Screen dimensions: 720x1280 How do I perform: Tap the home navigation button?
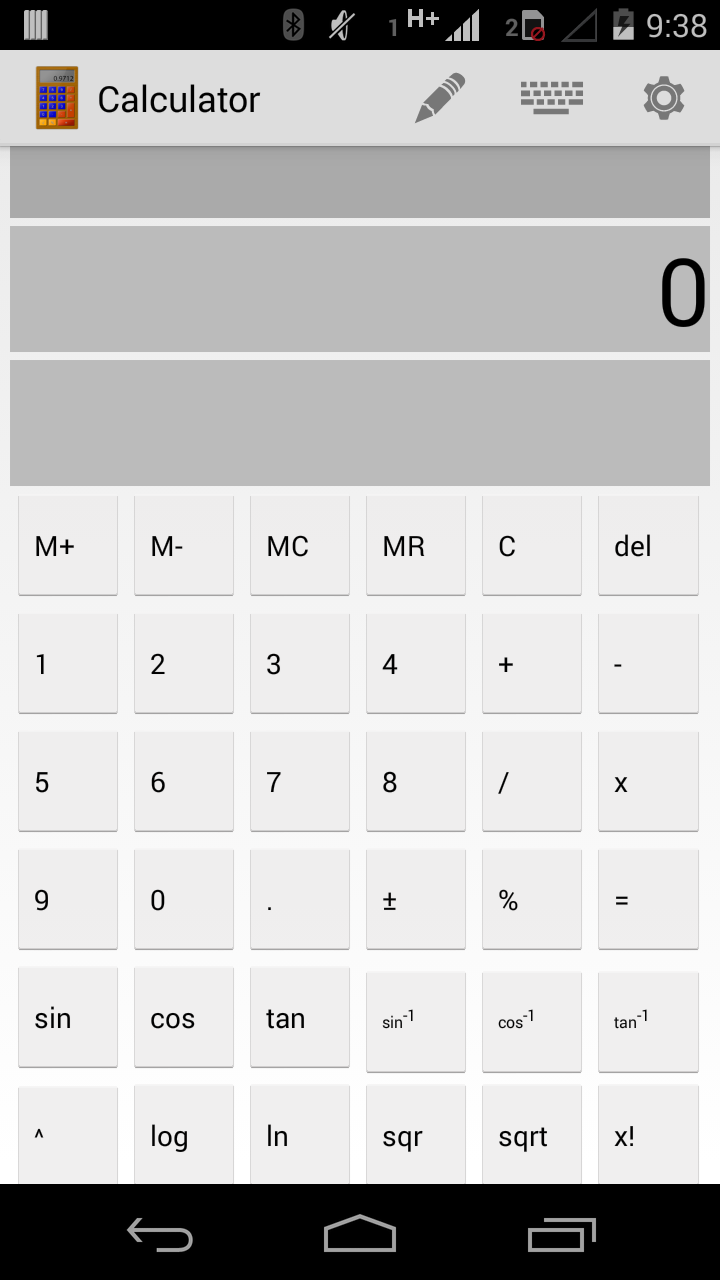(x=359, y=1235)
